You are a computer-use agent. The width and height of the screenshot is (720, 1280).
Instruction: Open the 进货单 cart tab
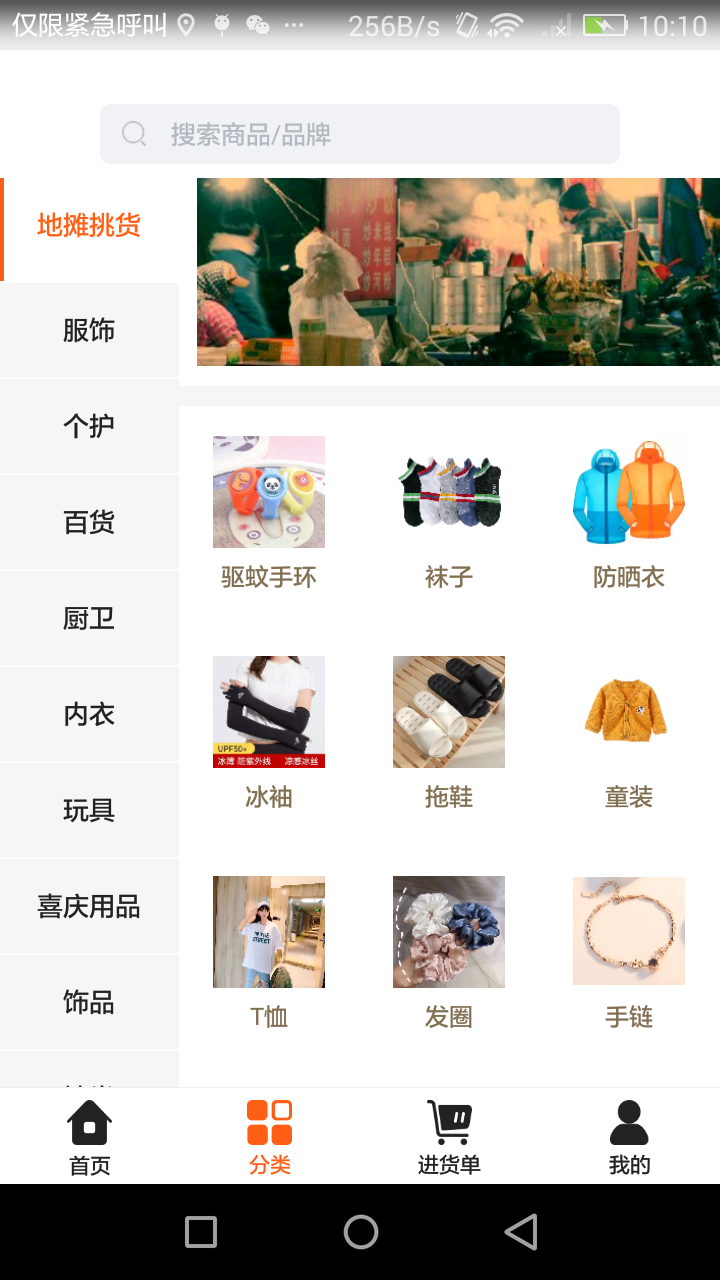449,1137
